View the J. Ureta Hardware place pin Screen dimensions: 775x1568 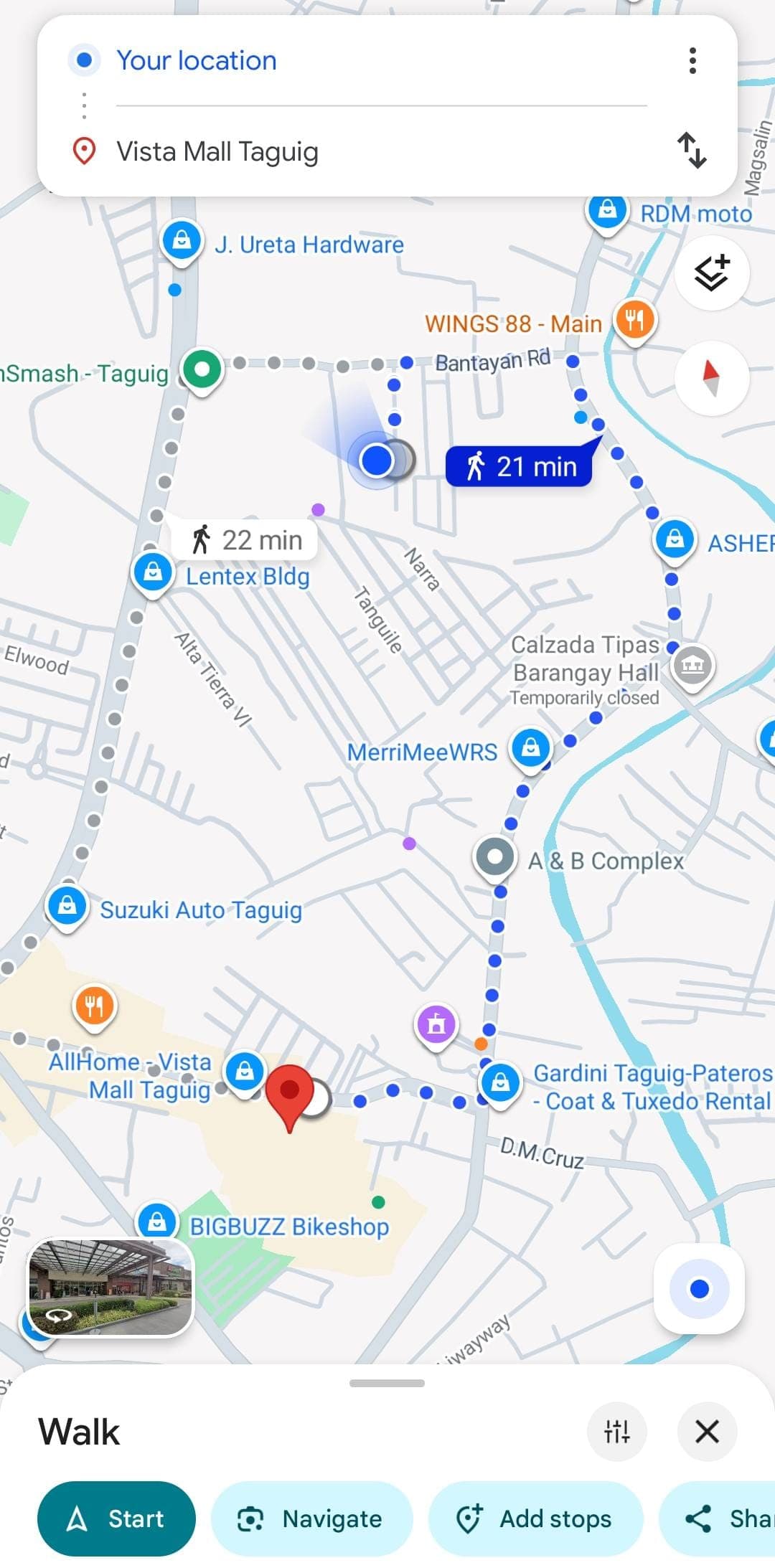(x=182, y=240)
